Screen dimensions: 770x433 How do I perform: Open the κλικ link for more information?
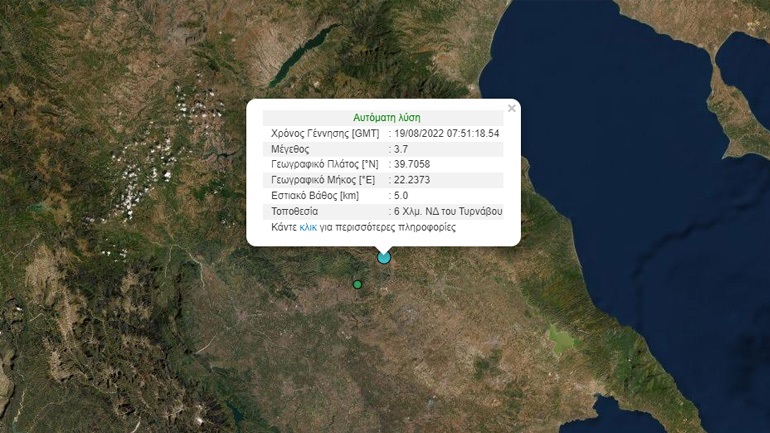pyautogui.click(x=308, y=228)
